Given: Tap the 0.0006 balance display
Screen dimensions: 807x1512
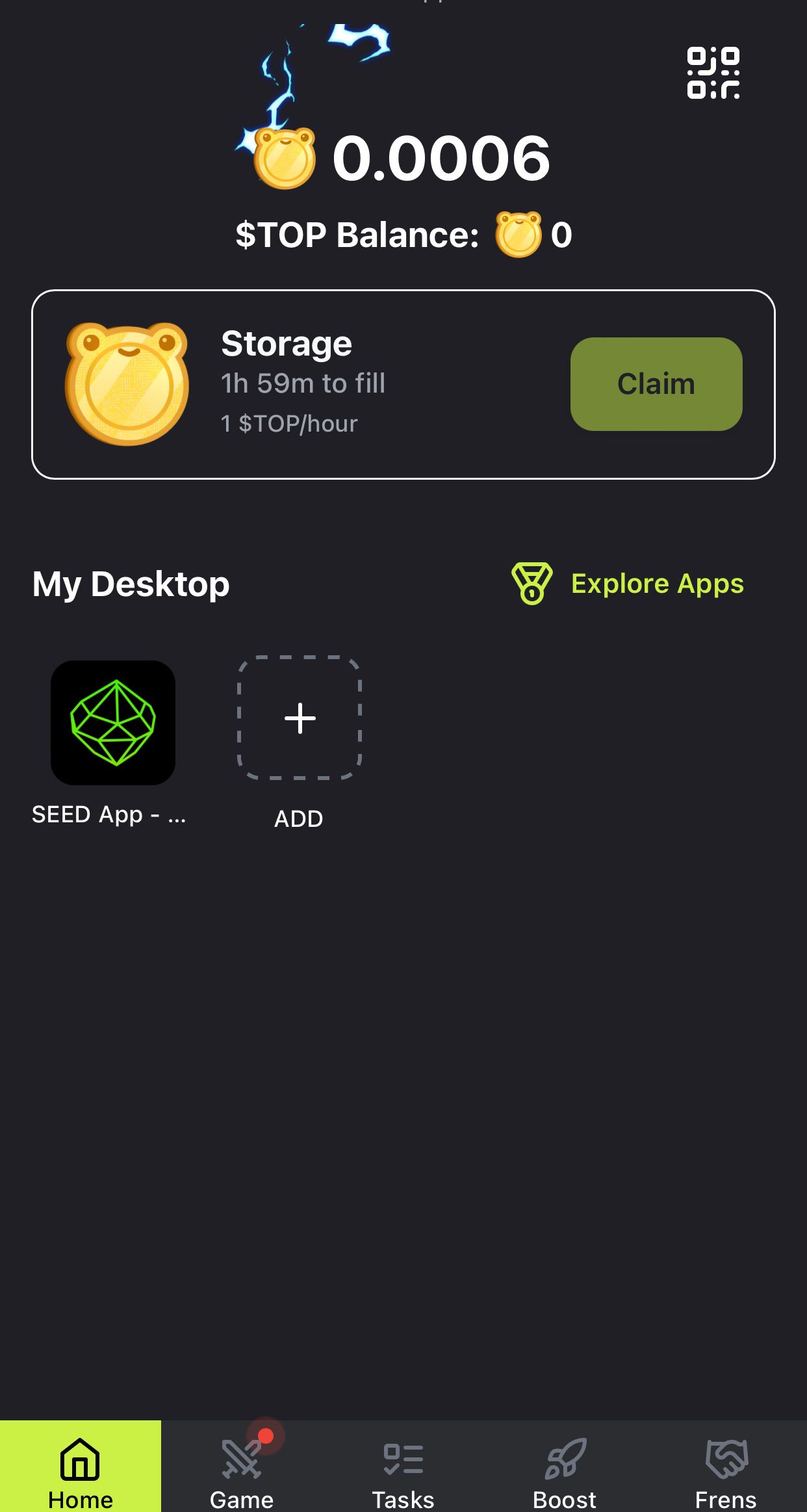Looking at the screenshot, I should (441, 158).
